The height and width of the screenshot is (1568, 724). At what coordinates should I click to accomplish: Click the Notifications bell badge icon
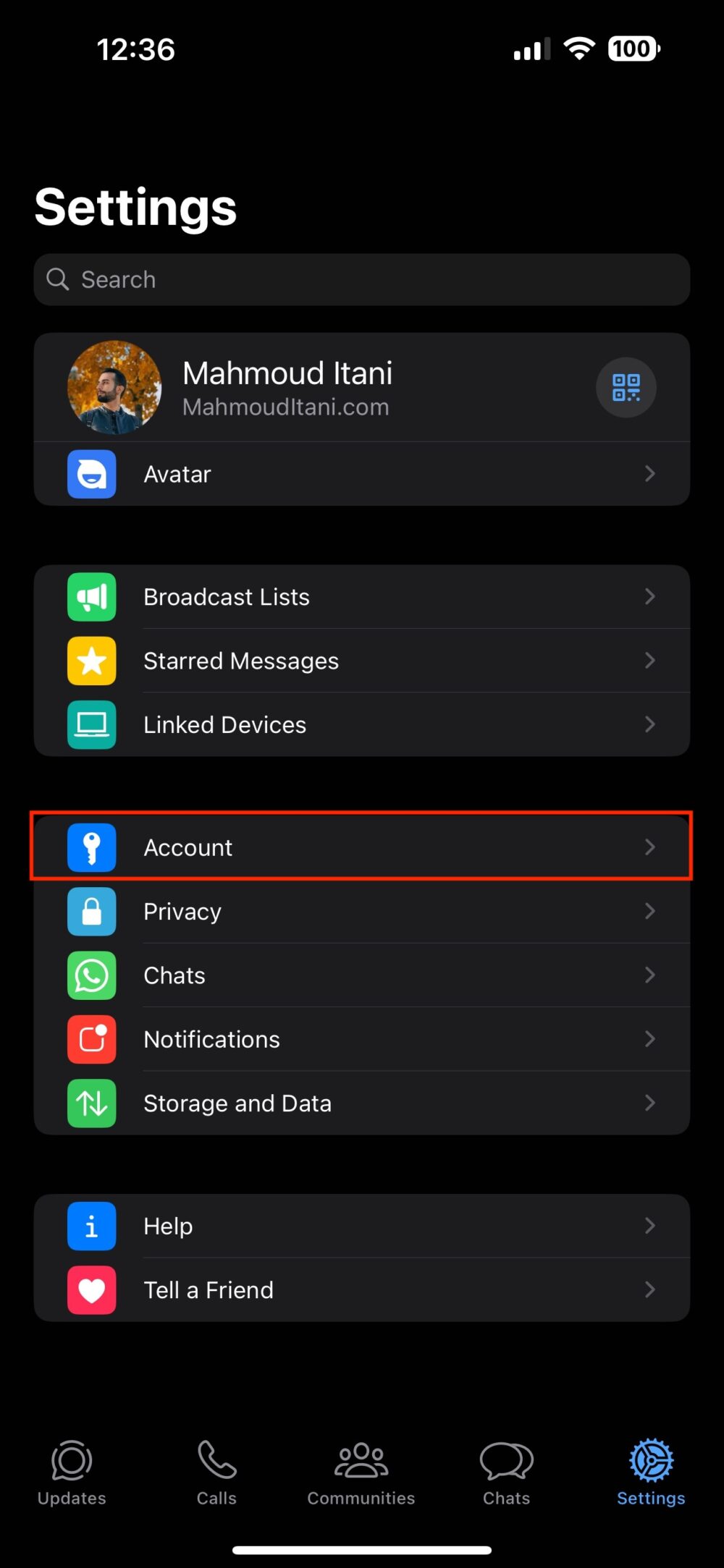click(x=91, y=1039)
